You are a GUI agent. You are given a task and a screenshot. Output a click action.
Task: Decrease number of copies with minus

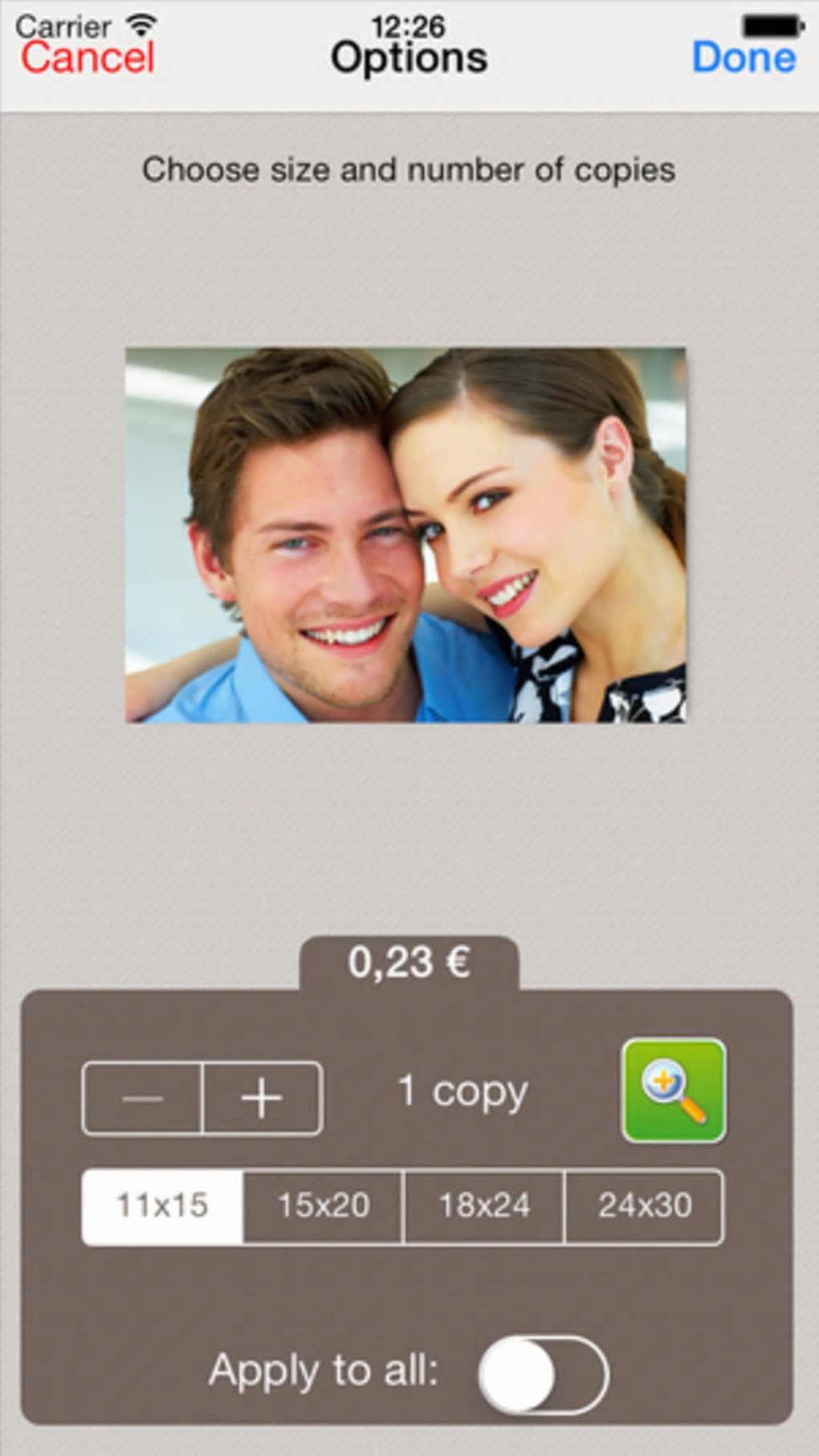(143, 1098)
